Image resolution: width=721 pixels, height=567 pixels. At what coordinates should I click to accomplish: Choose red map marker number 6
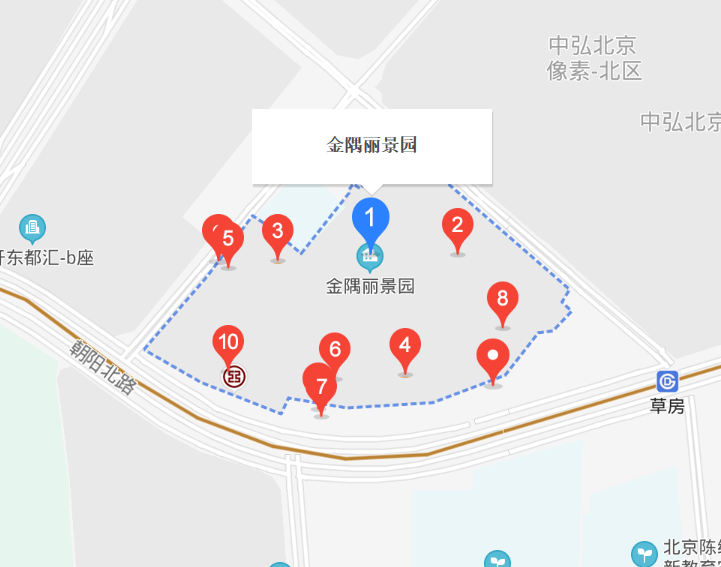coord(335,350)
